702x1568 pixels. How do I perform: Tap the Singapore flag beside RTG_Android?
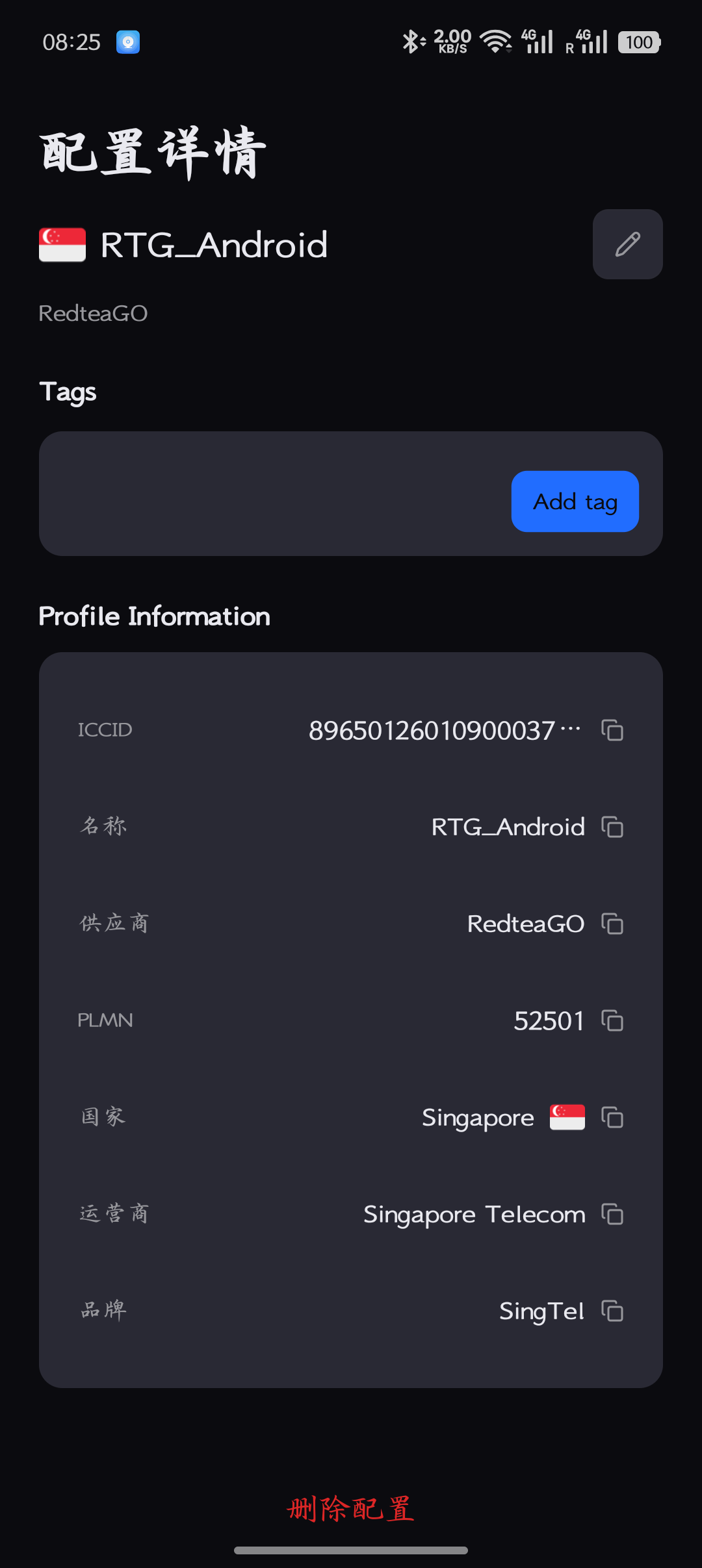click(x=62, y=244)
